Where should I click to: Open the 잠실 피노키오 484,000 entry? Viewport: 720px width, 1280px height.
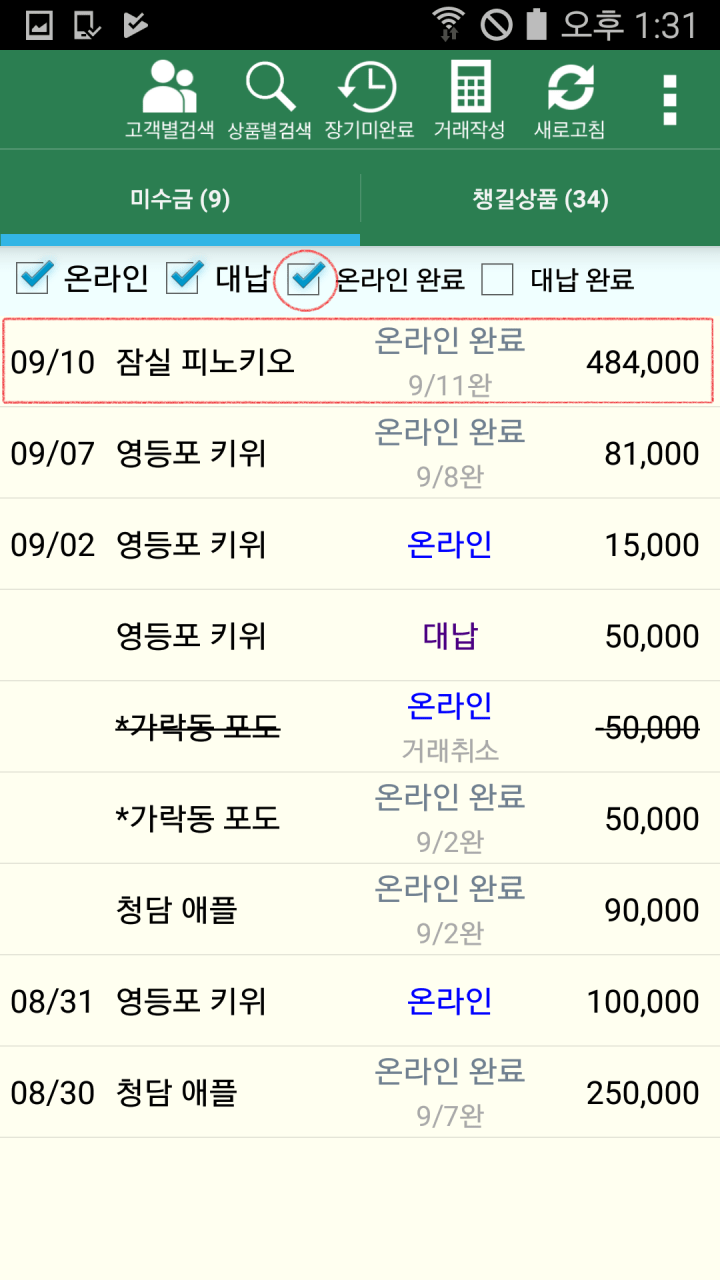point(358,361)
